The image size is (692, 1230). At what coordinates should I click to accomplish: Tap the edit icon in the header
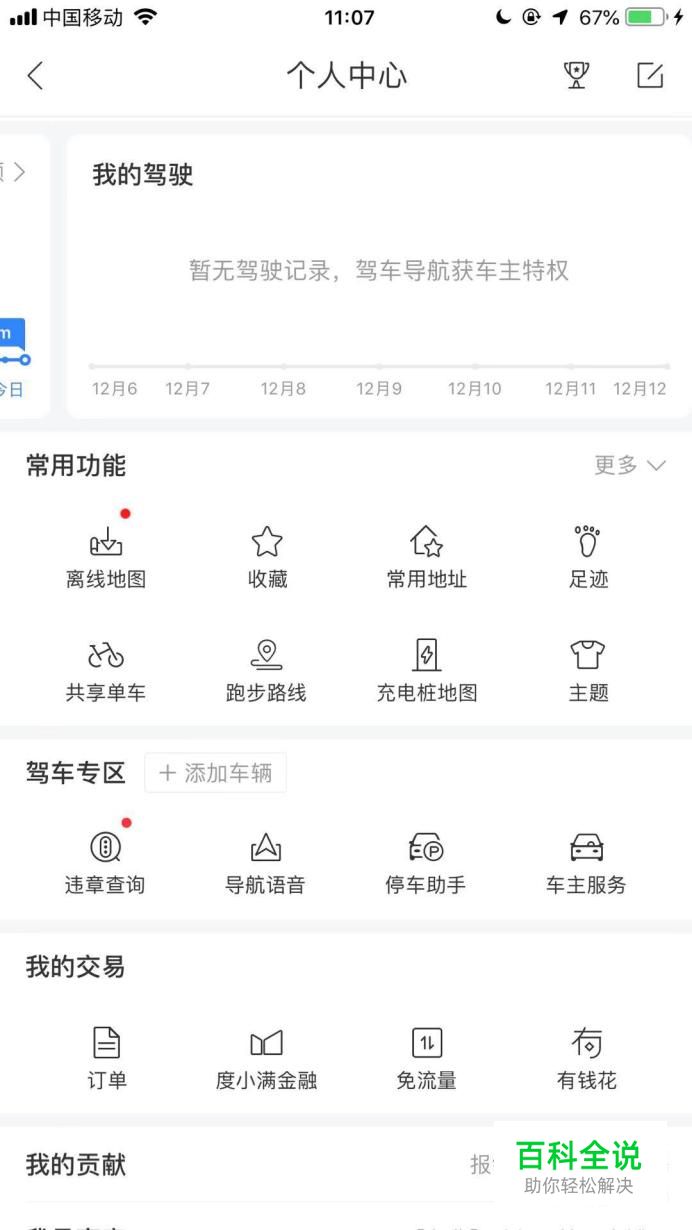[650, 76]
